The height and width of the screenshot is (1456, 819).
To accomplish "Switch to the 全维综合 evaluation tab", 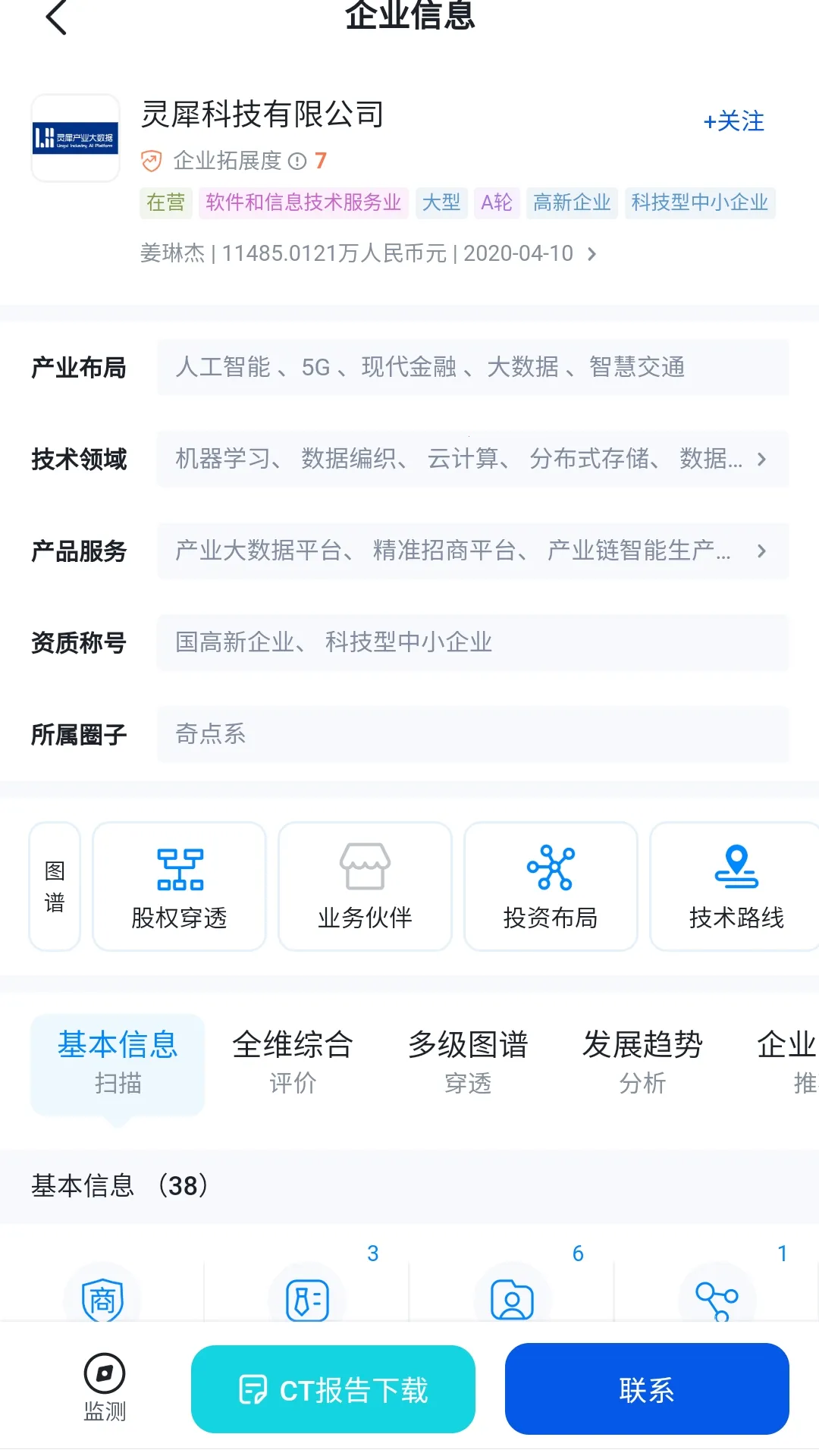I will [x=293, y=1062].
